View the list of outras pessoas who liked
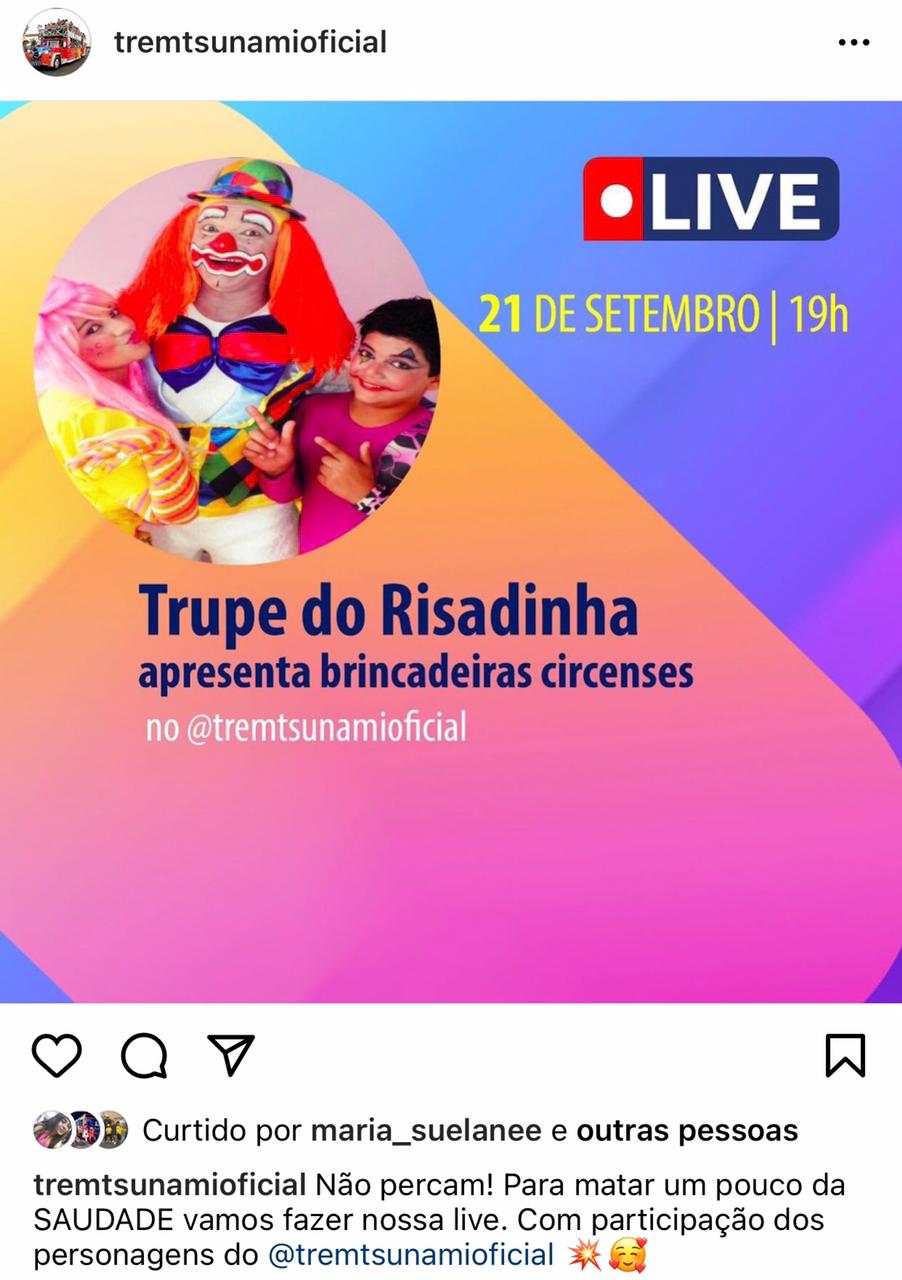The height and width of the screenshot is (1280, 902). click(687, 1131)
